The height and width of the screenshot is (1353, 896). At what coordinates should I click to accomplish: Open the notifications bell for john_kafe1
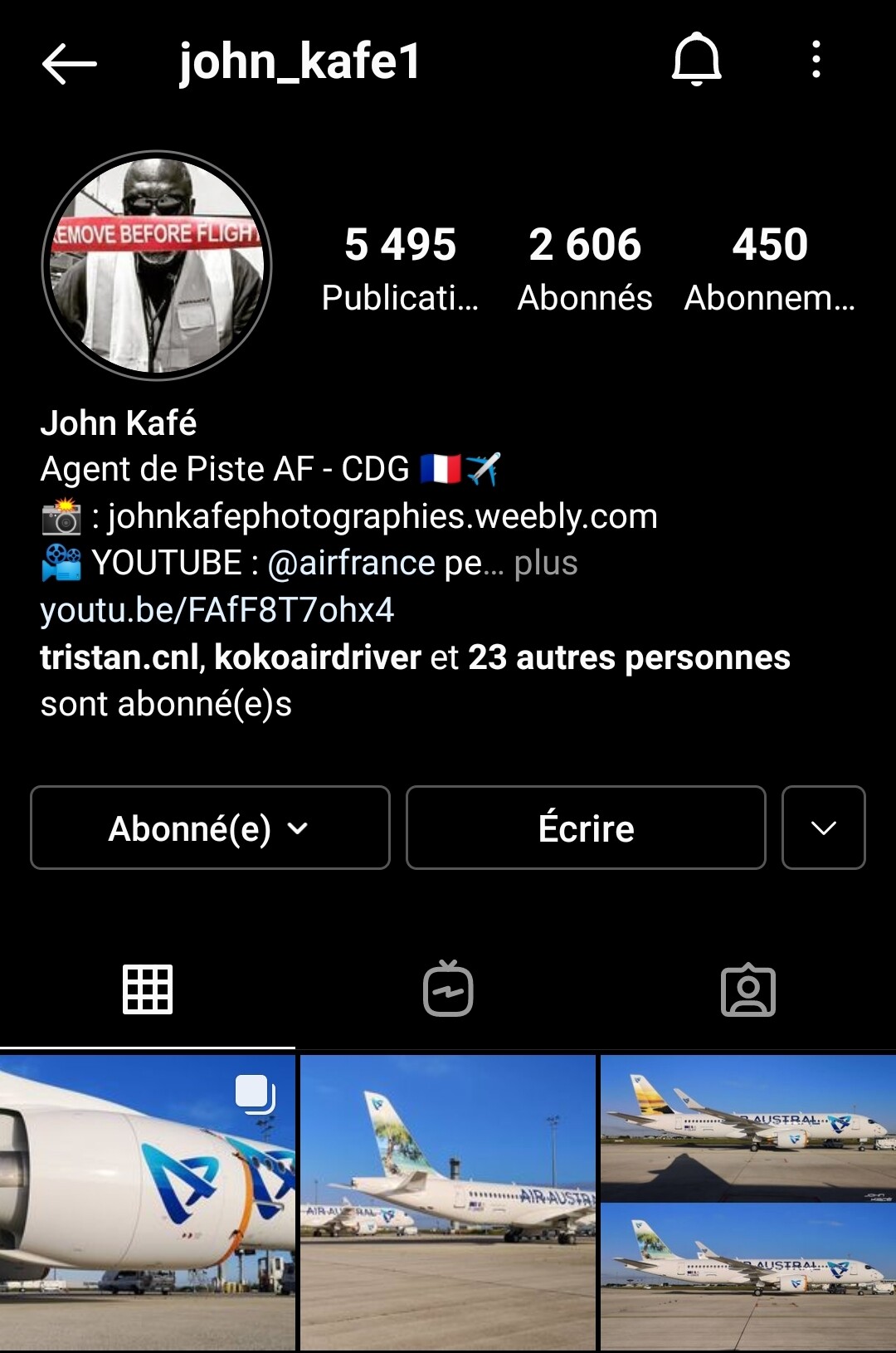pyautogui.click(x=696, y=60)
